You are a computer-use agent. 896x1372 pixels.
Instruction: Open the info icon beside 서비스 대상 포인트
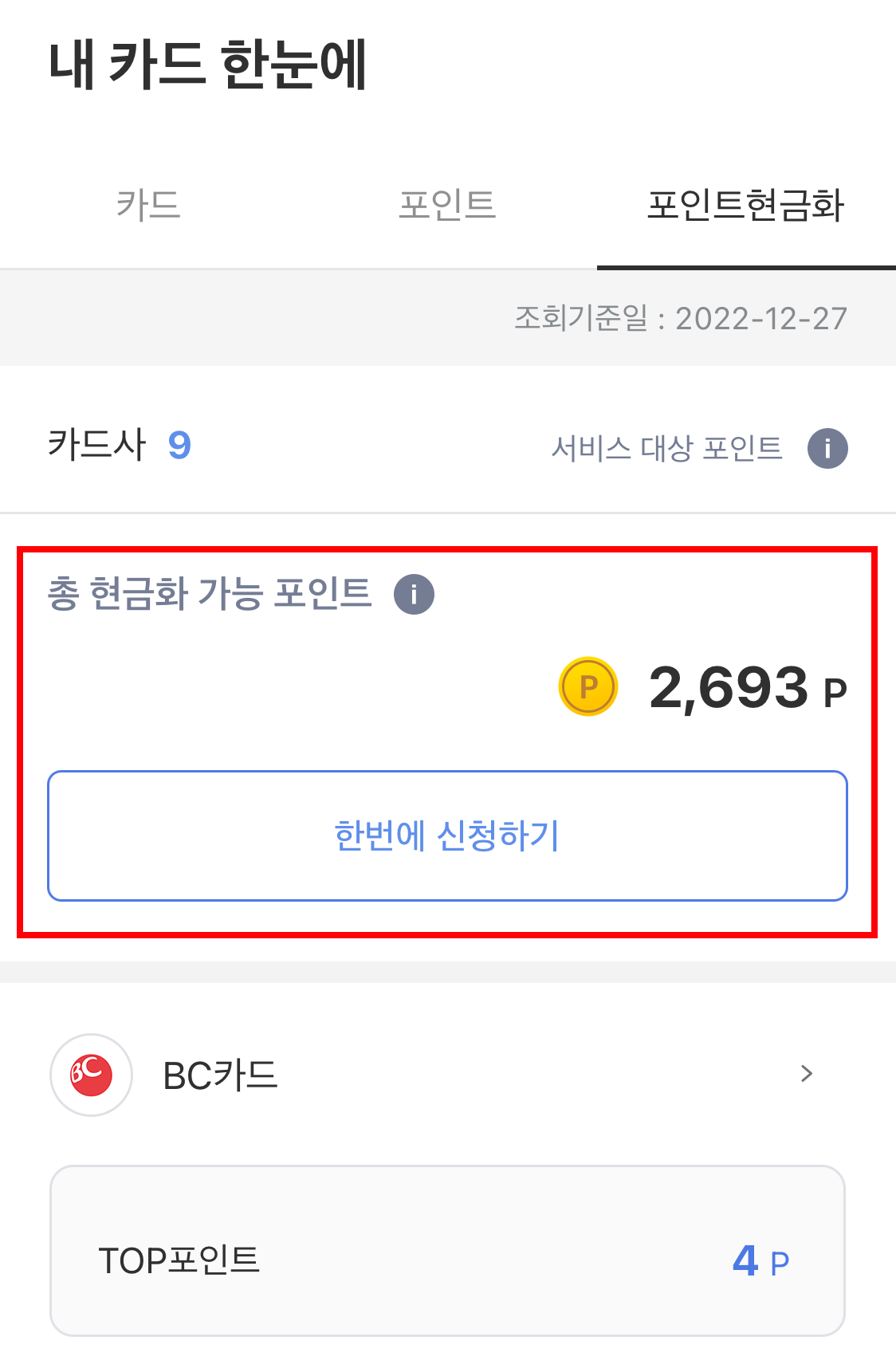827,448
